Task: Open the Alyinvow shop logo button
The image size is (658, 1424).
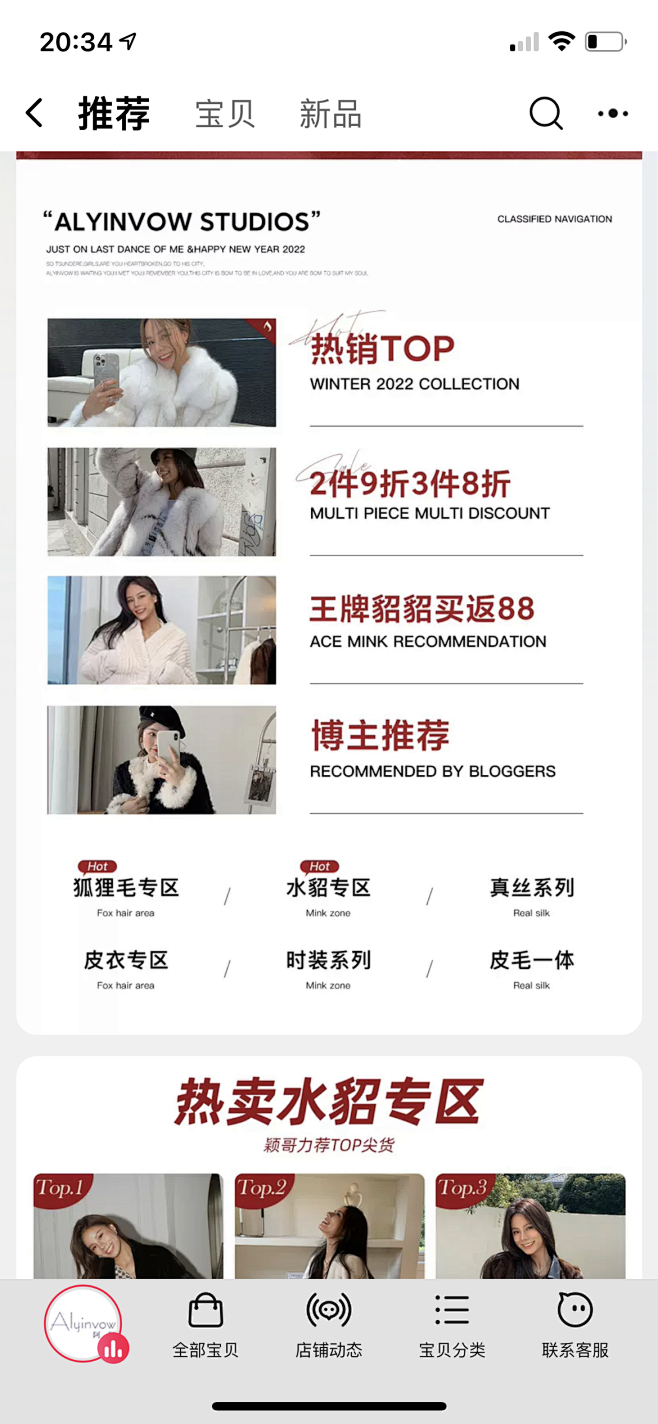Action: (x=84, y=1324)
